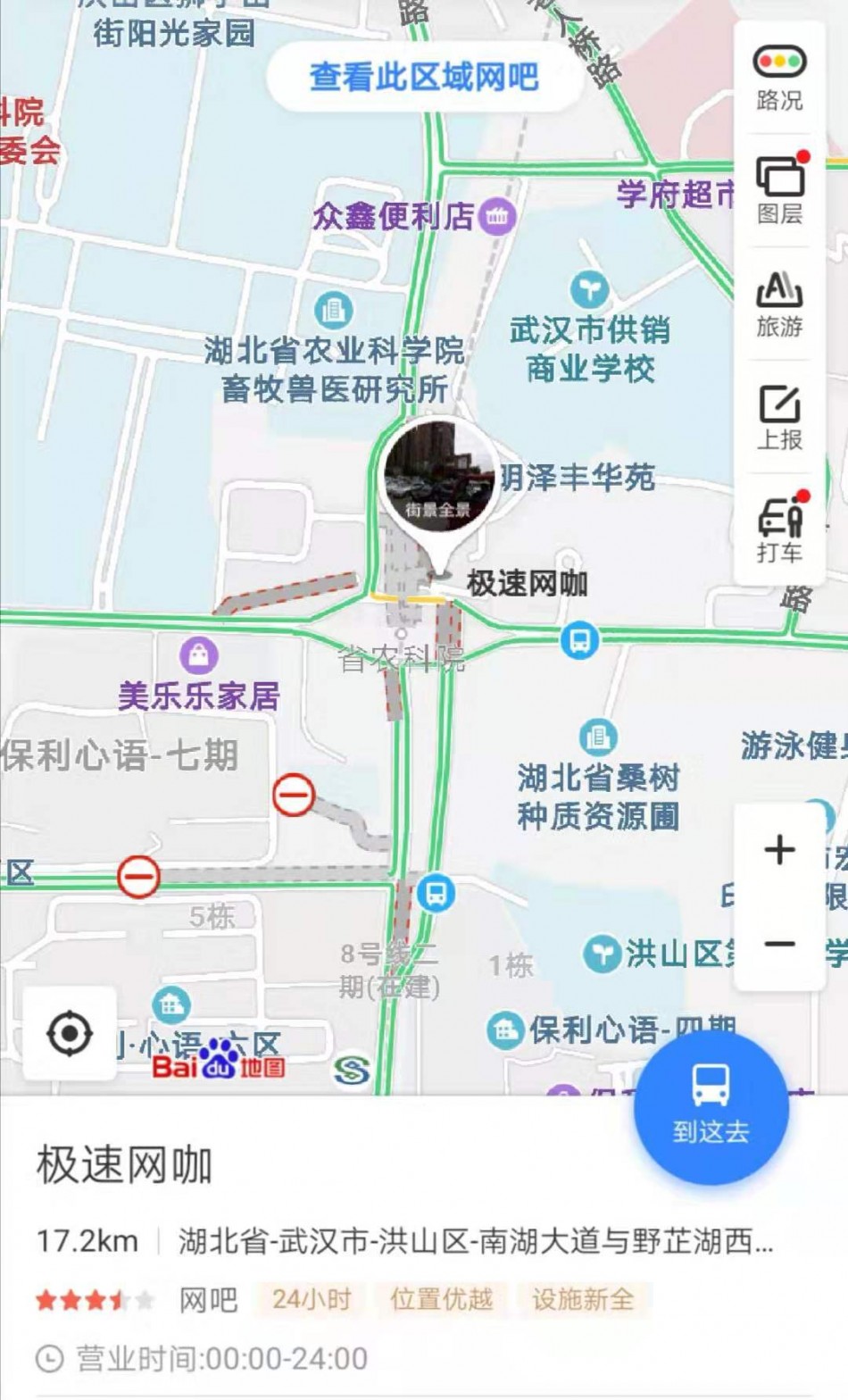Image resolution: width=848 pixels, height=1400 pixels.
Task: Tap 到这去 navigate button
Action: point(711,1108)
